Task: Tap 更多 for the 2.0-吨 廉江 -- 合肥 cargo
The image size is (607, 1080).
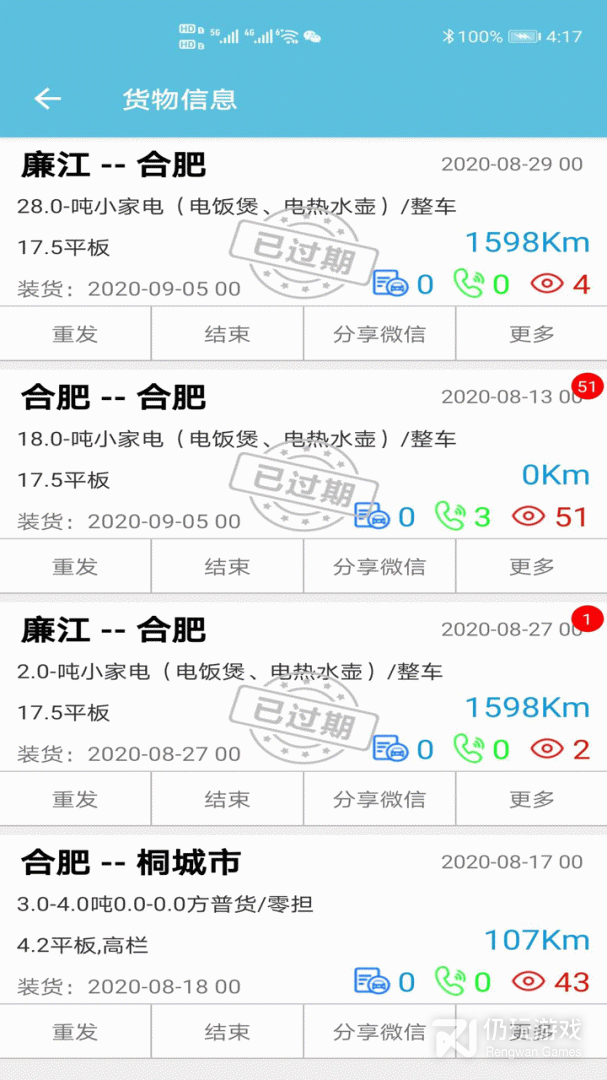Action: (532, 799)
